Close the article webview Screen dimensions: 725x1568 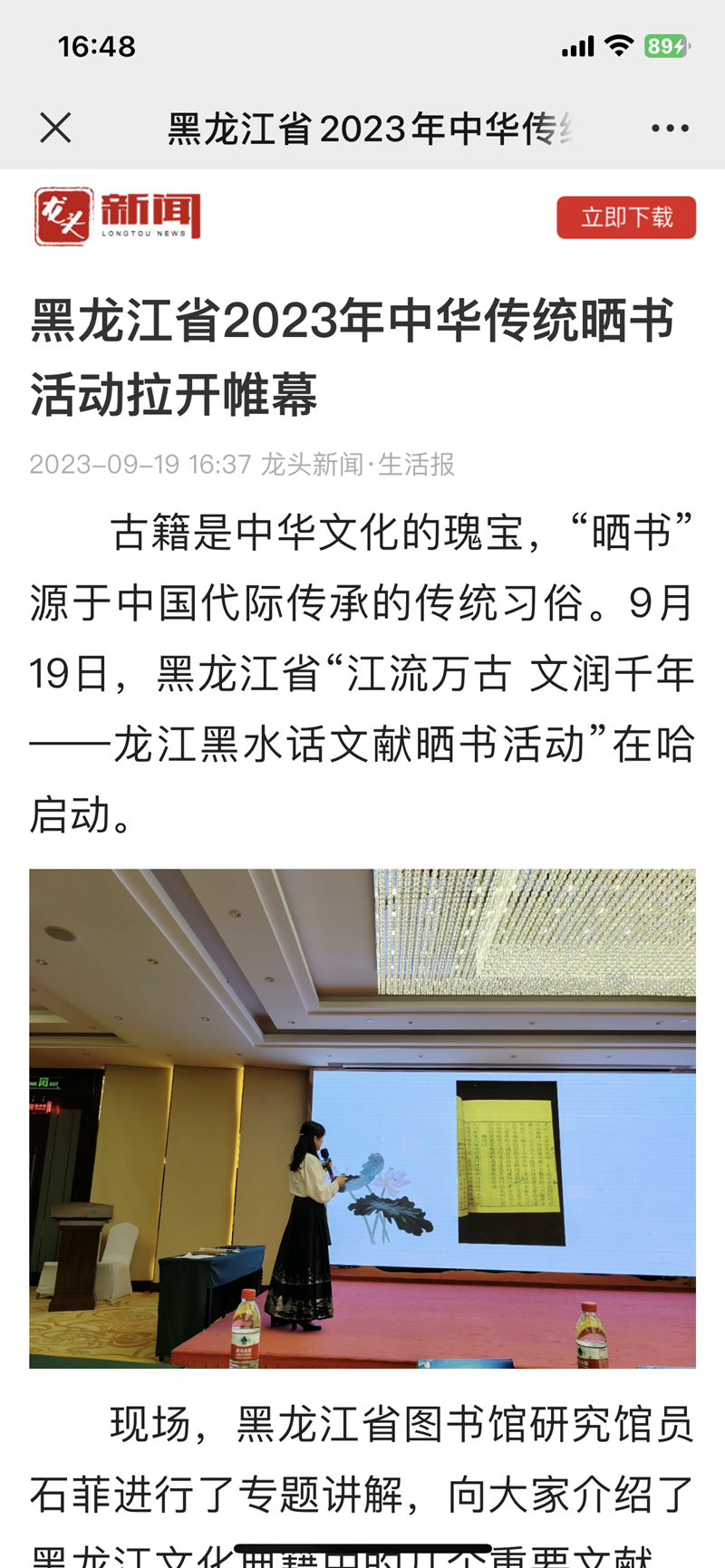pyautogui.click(x=55, y=129)
